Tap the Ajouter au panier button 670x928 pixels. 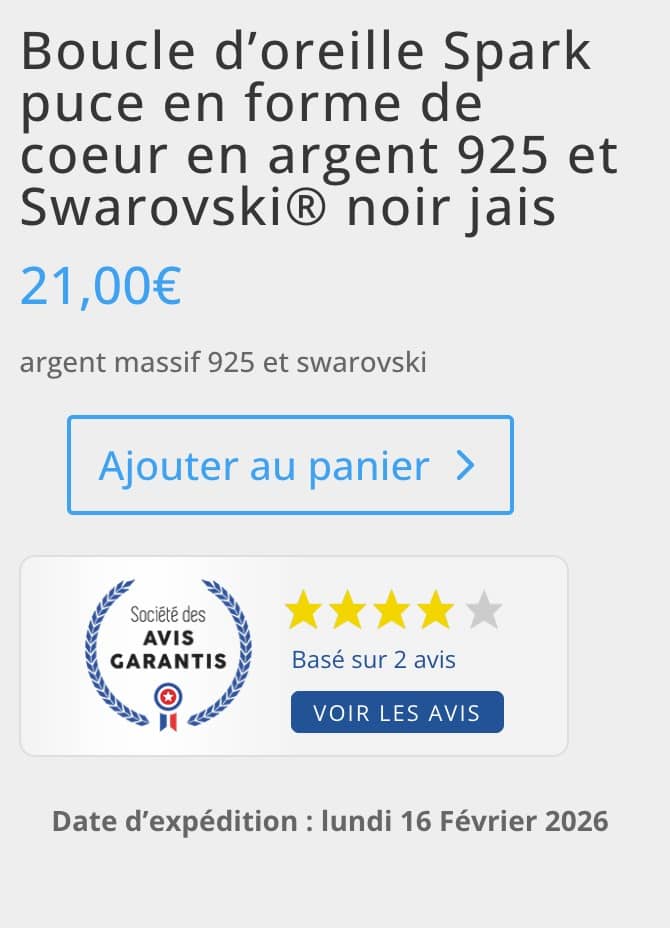290,466
